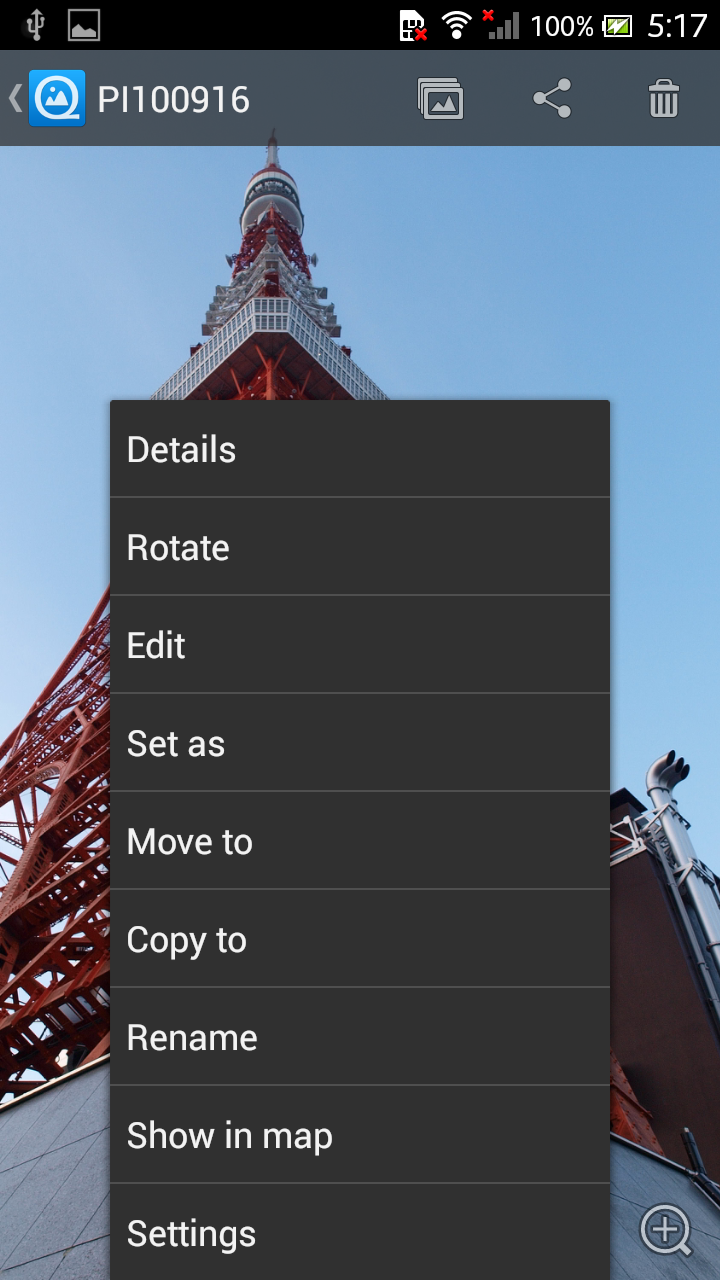Rename the photo PI100916

(x=359, y=1038)
